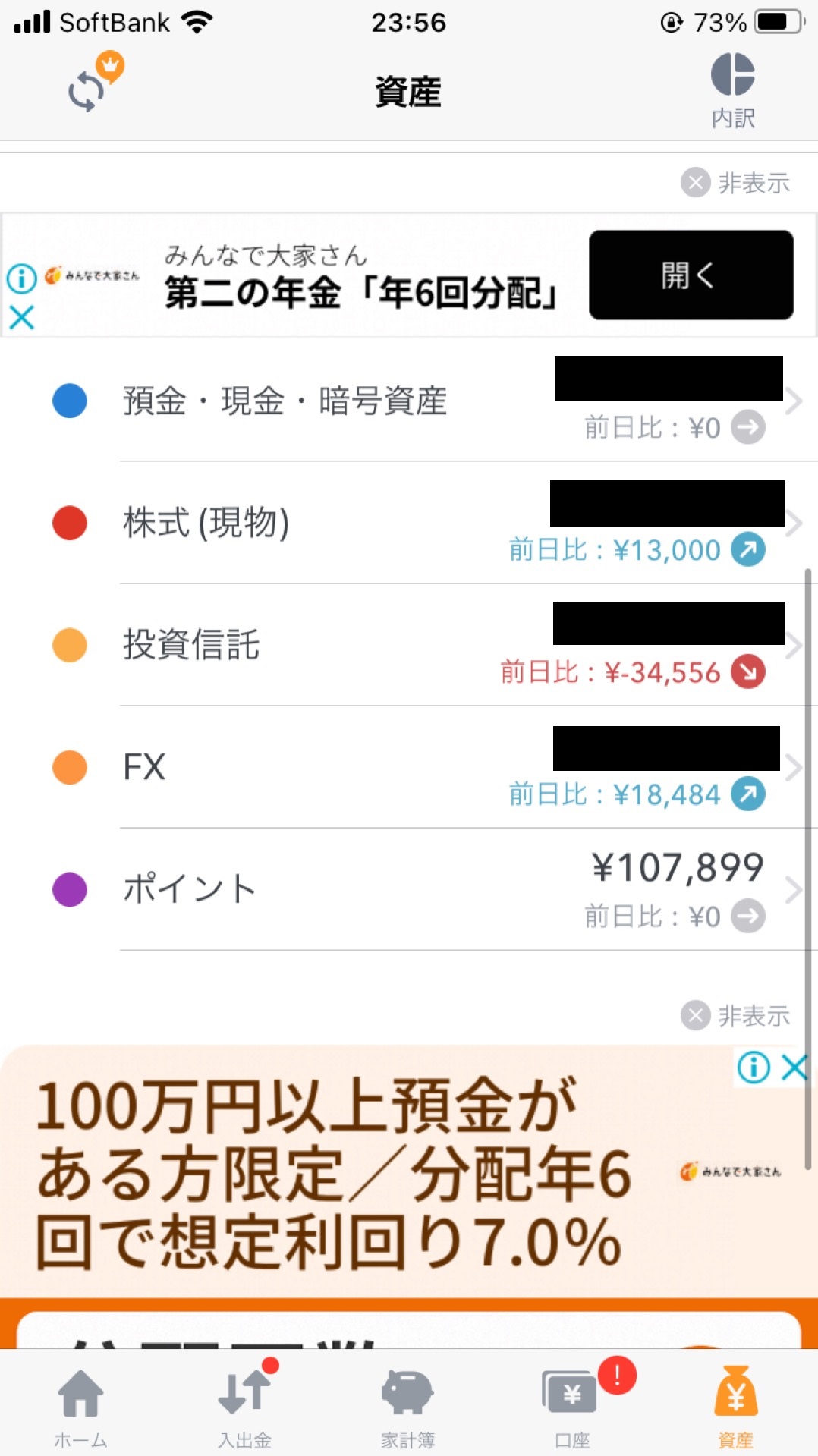
Task: Switch to the ホーム tab
Action: coord(80,1406)
